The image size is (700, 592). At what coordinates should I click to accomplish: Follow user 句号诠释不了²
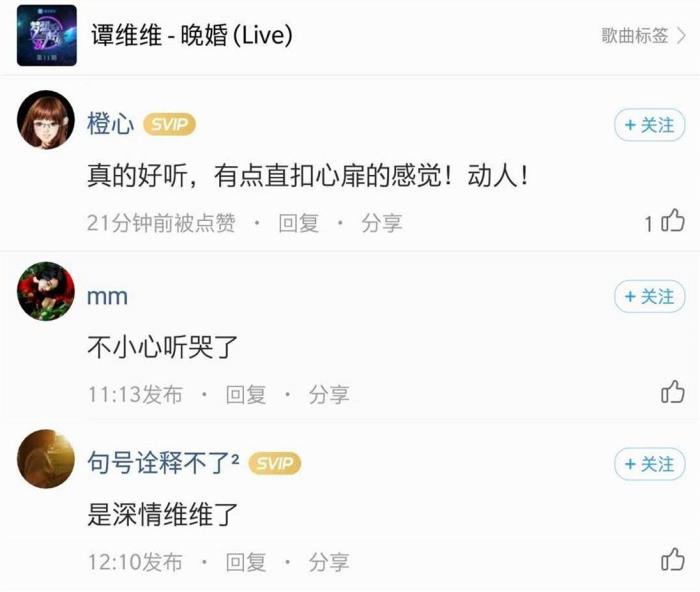coord(649,464)
